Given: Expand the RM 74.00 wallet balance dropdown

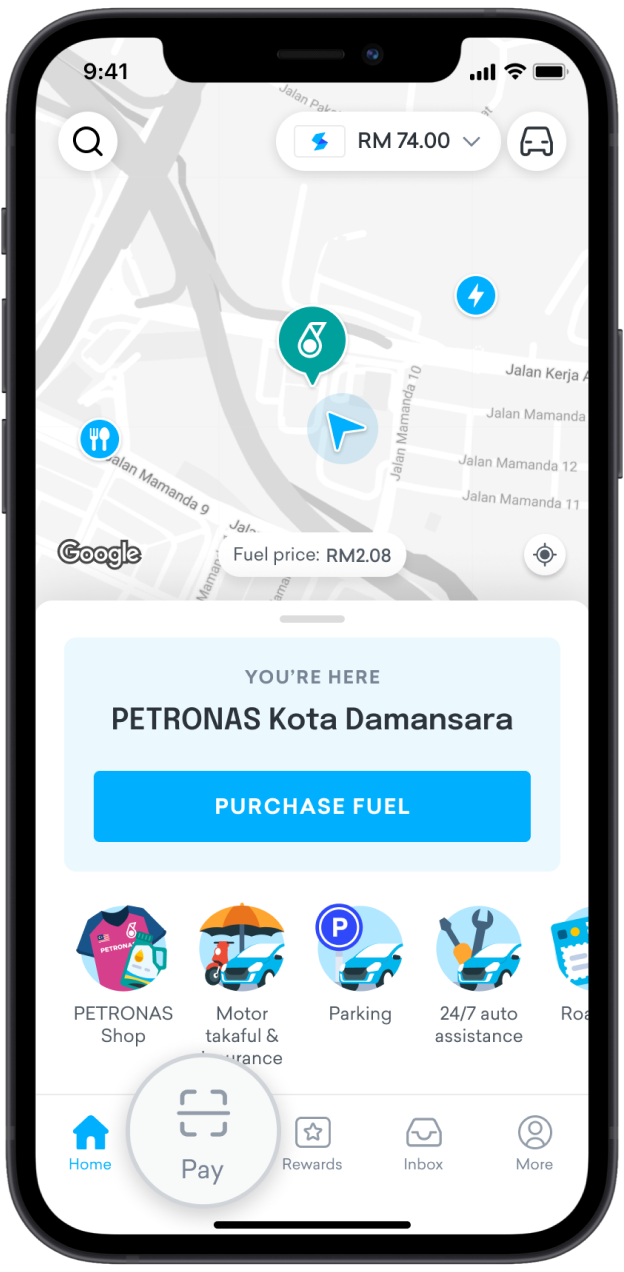Looking at the screenshot, I should click(388, 142).
